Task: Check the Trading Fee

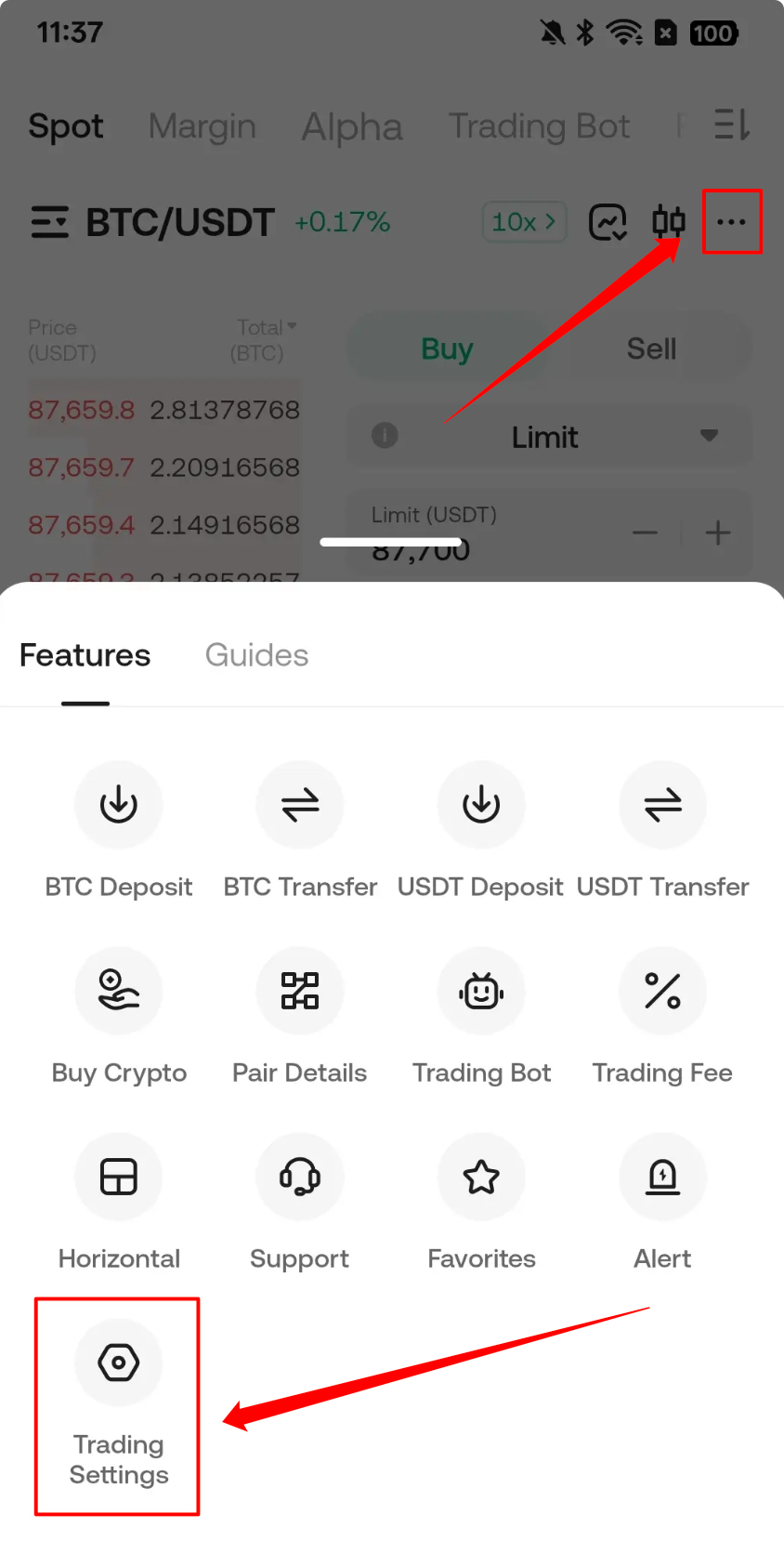Action: (x=662, y=991)
